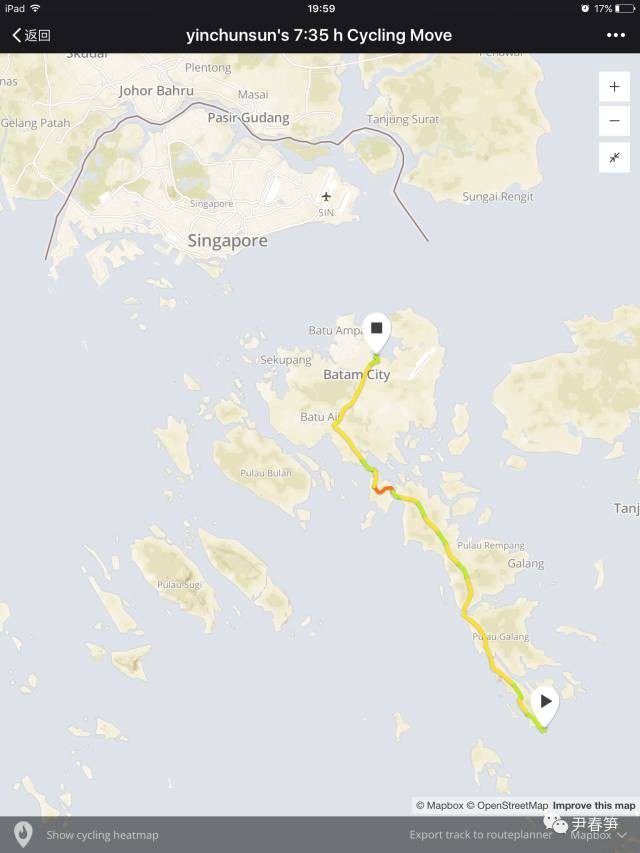Open the Improve this map link
The height and width of the screenshot is (853, 640).
(x=593, y=805)
